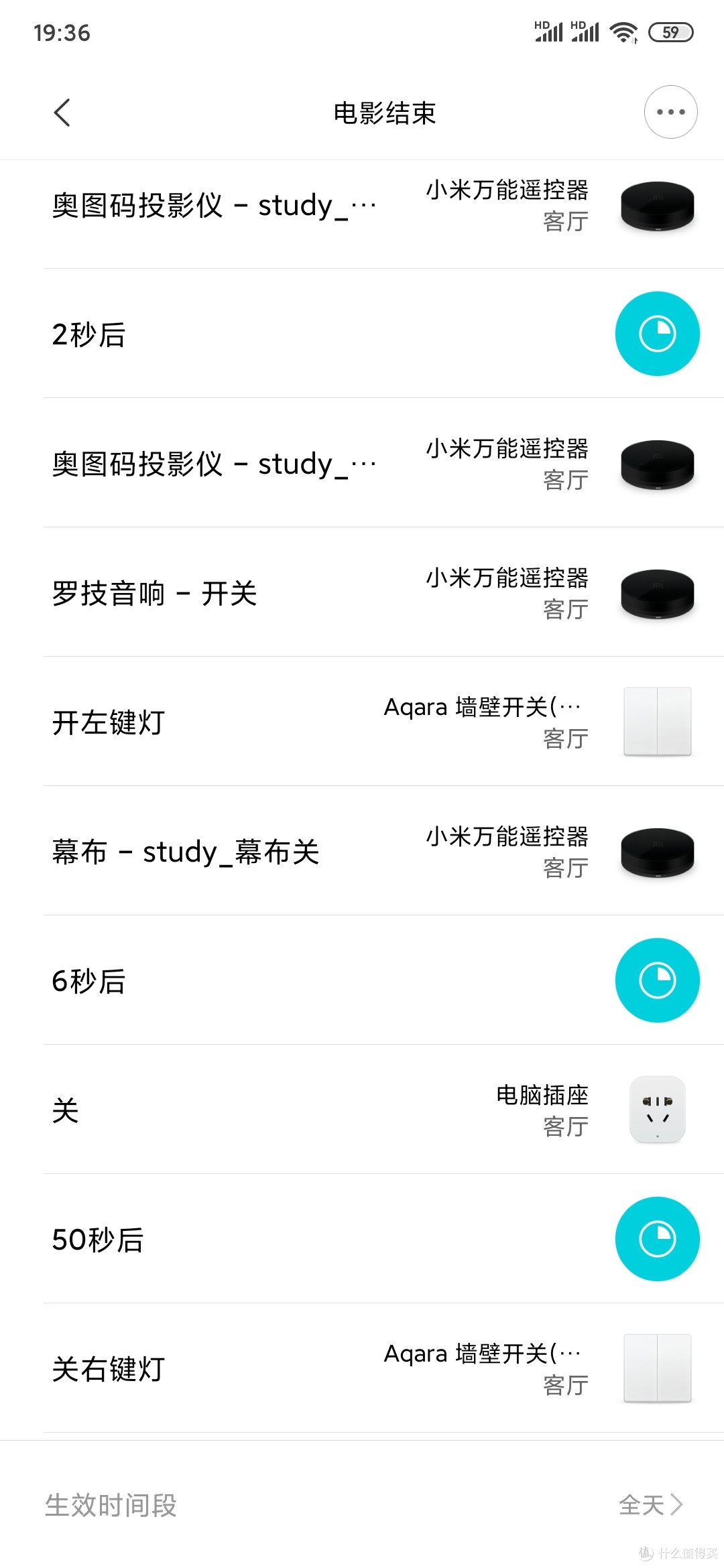Screen dimensions: 724x1568
Task: Open the 幕布 - study_幕布关 action
Action: pyautogui.click(x=362, y=851)
